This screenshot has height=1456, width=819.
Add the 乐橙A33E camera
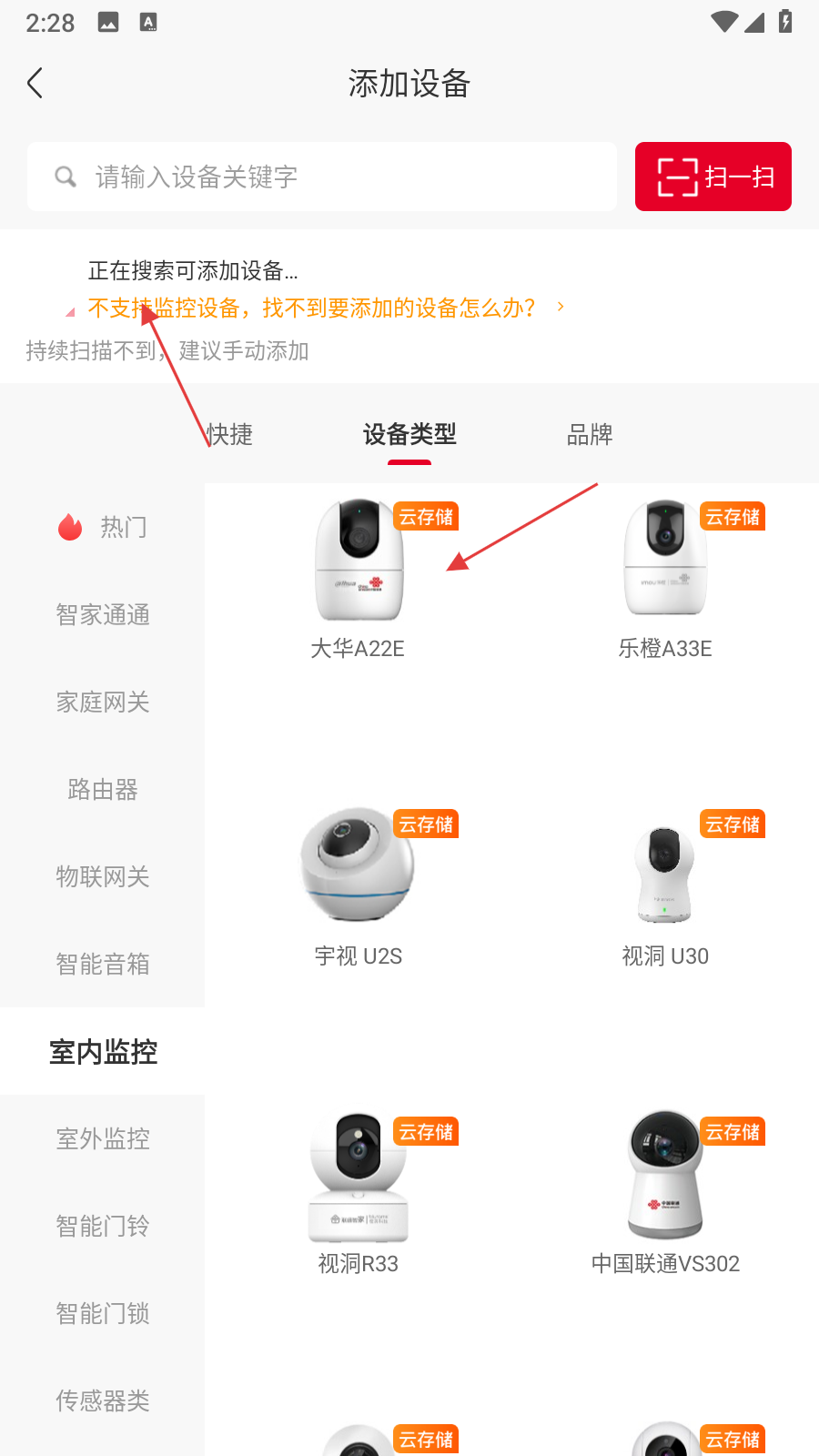click(x=665, y=580)
